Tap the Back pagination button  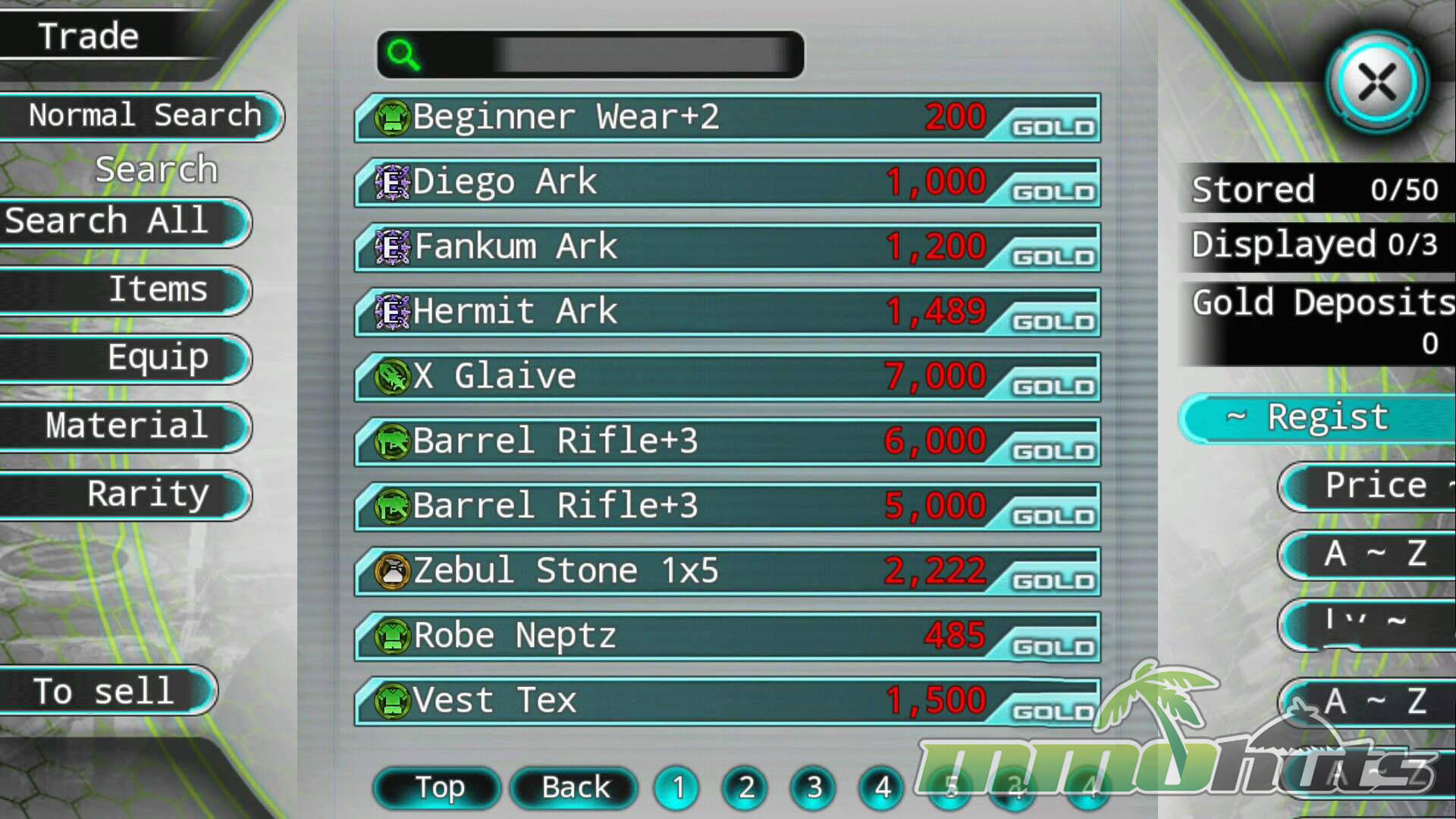tap(575, 787)
